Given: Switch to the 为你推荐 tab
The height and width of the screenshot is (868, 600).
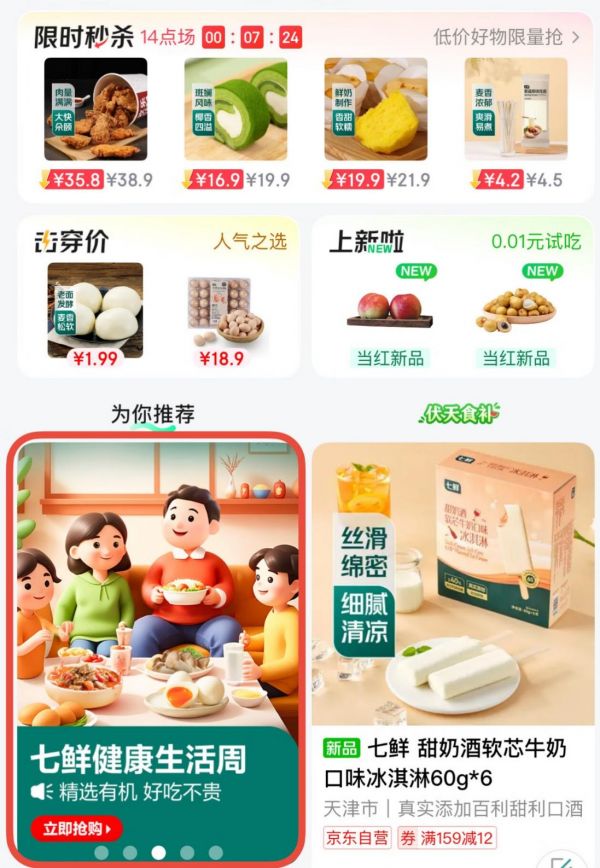Looking at the screenshot, I should [x=152, y=414].
